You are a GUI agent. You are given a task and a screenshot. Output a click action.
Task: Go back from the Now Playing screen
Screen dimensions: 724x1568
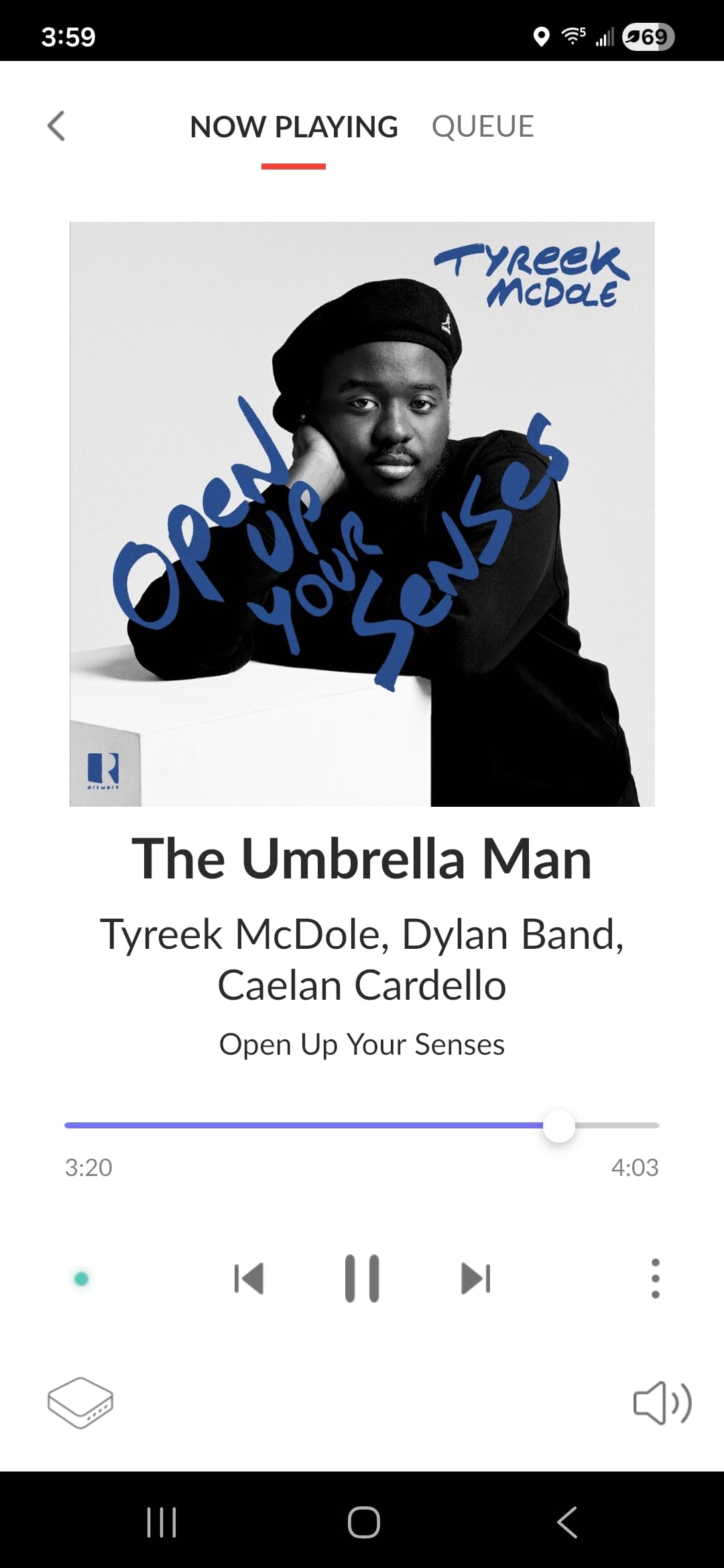pos(57,126)
